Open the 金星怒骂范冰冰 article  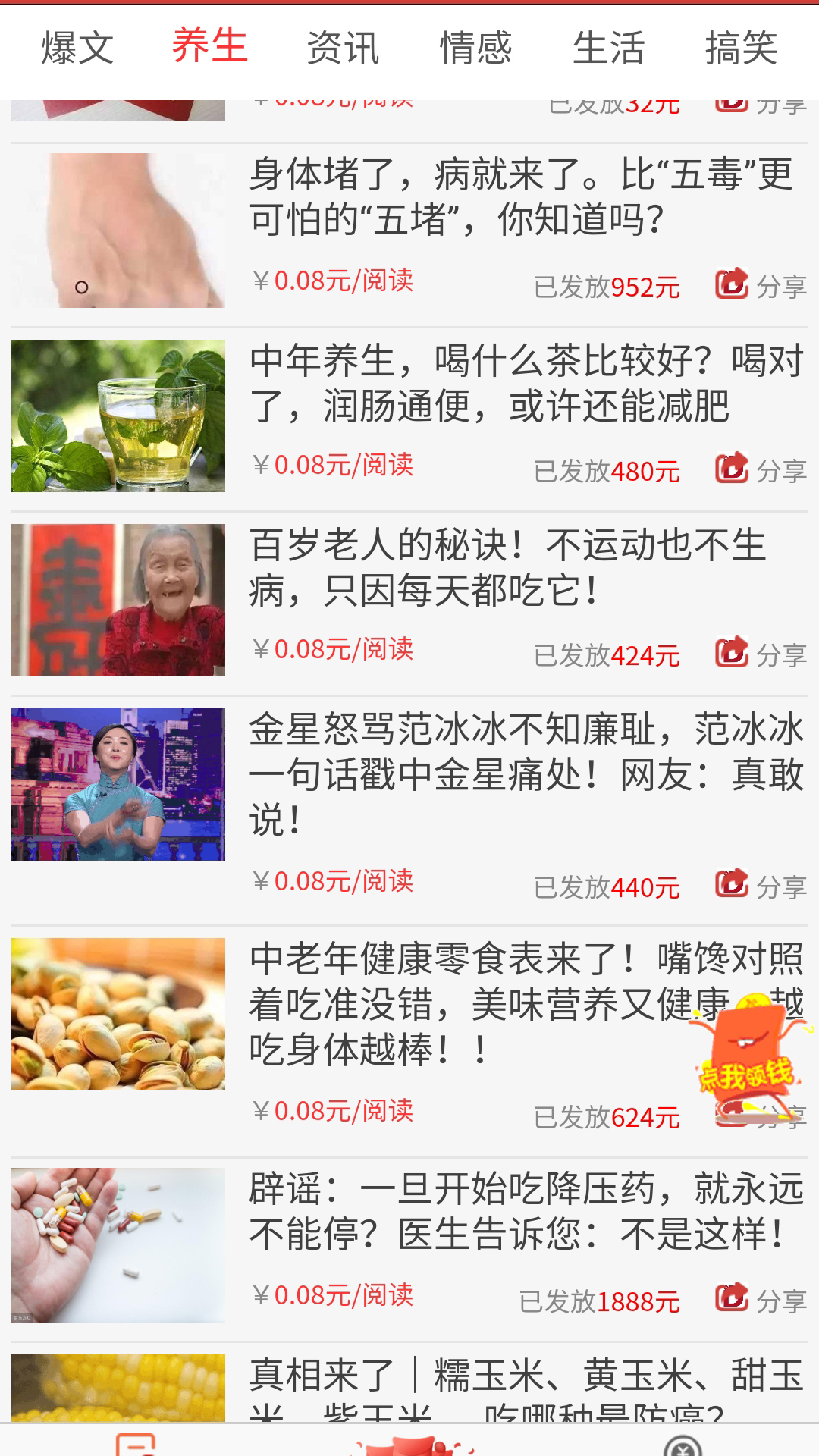tap(409, 810)
